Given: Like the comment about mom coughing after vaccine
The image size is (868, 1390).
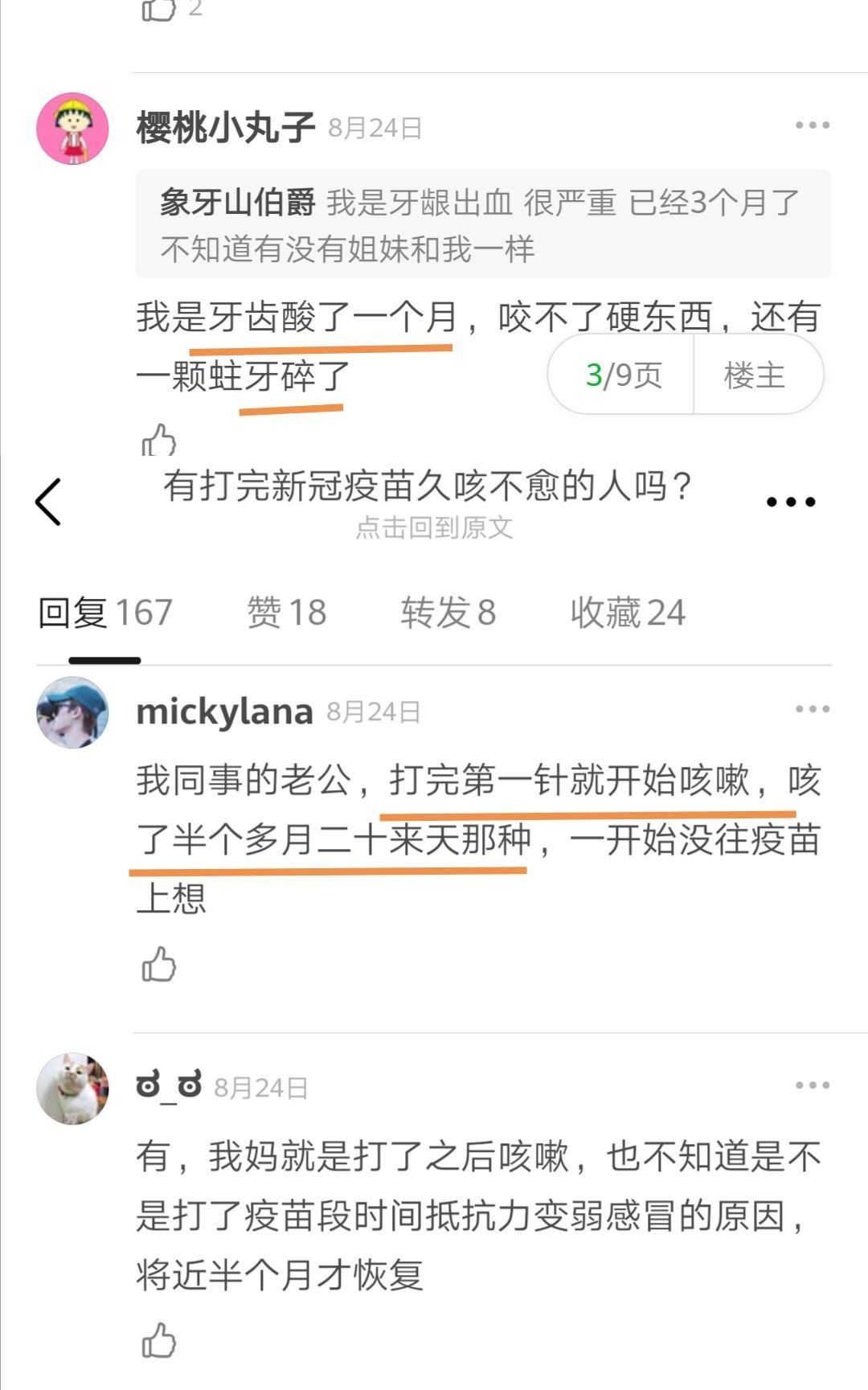Looking at the screenshot, I should click(x=159, y=1341).
